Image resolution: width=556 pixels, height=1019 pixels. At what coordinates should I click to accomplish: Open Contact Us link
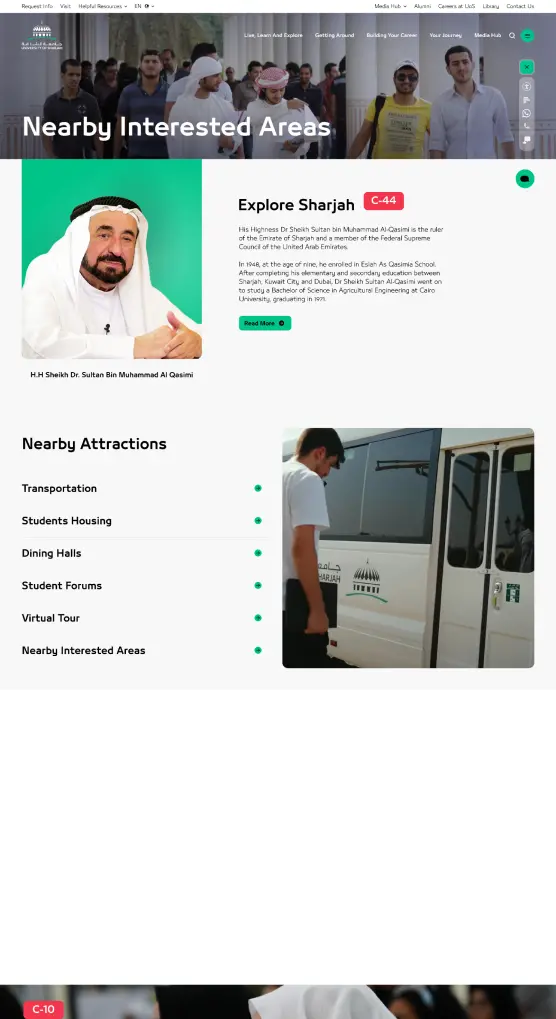pyautogui.click(x=520, y=6)
